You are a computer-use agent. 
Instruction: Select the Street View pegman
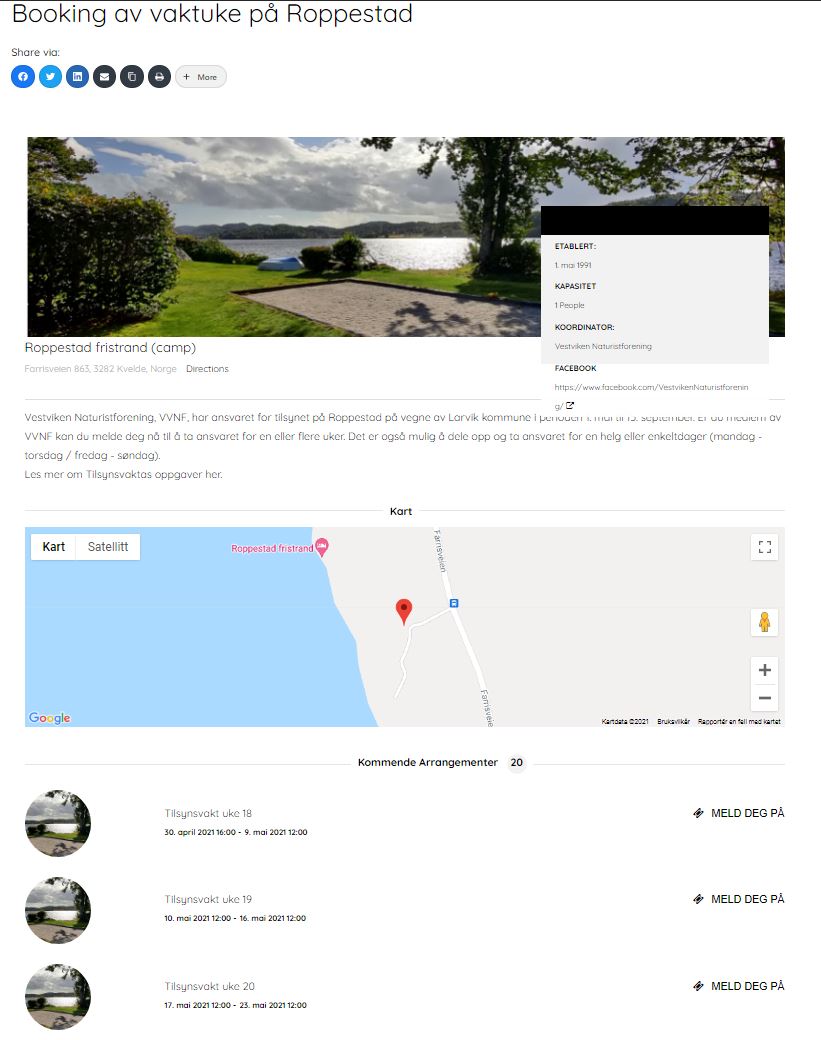click(x=764, y=622)
